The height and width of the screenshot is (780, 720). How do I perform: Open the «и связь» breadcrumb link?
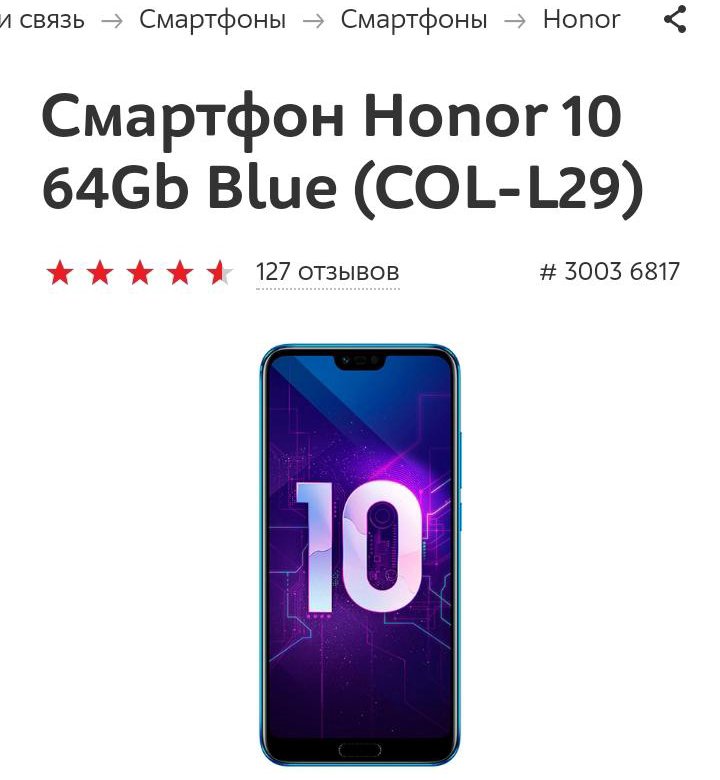click(42, 20)
